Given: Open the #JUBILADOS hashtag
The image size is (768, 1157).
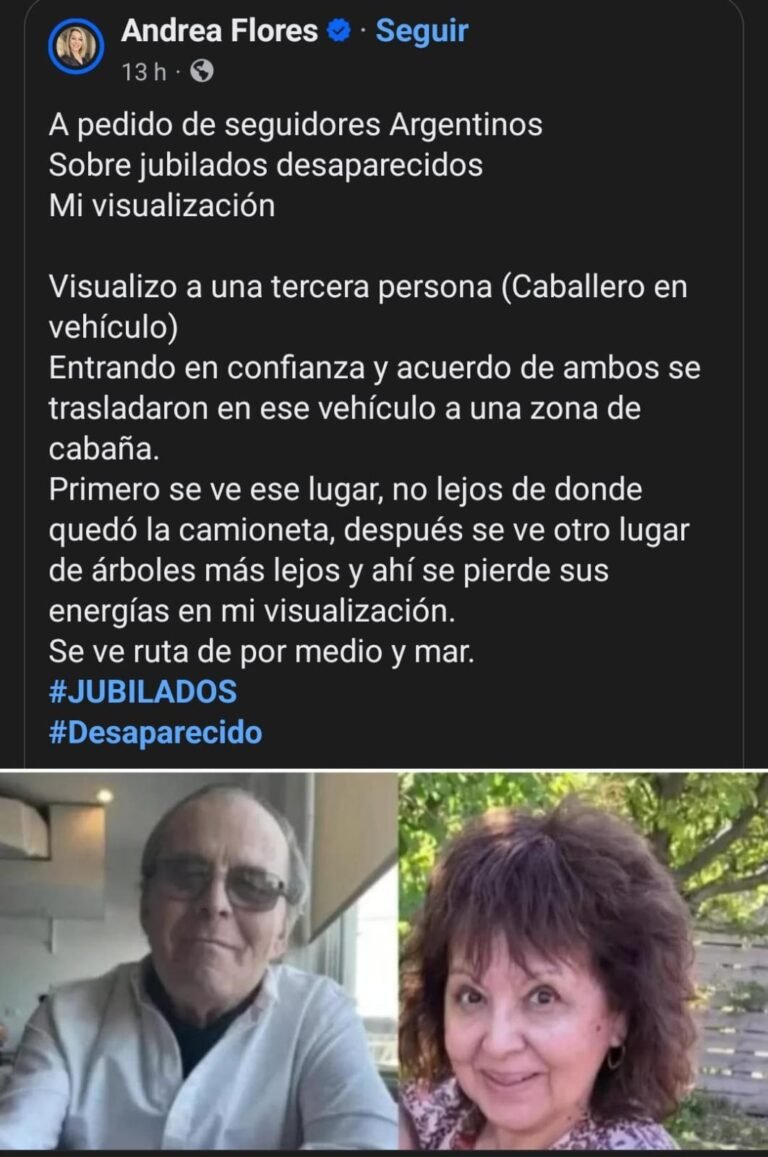Looking at the screenshot, I should pos(142,691).
